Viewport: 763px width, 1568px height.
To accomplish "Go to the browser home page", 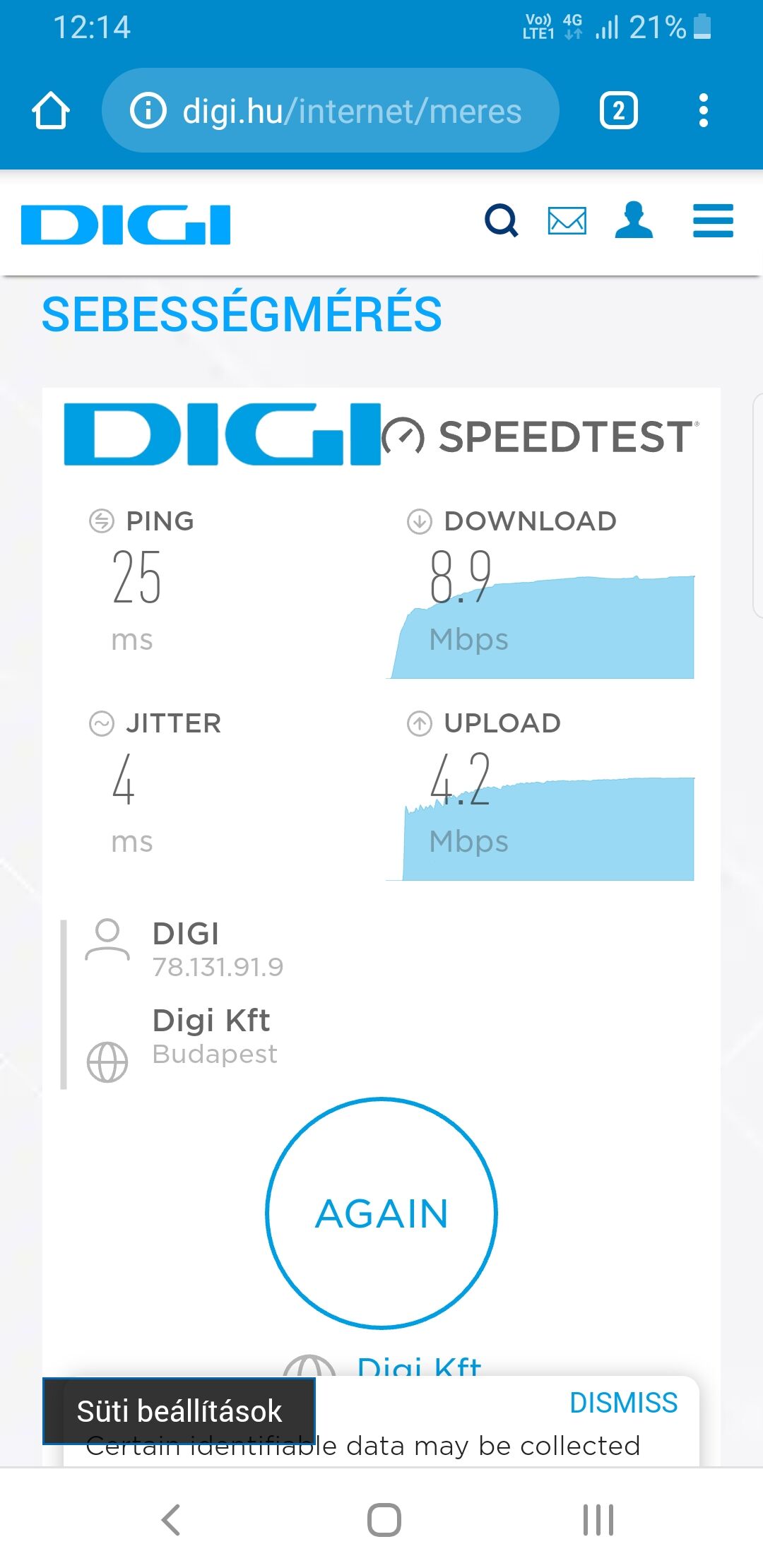I will 50,111.
